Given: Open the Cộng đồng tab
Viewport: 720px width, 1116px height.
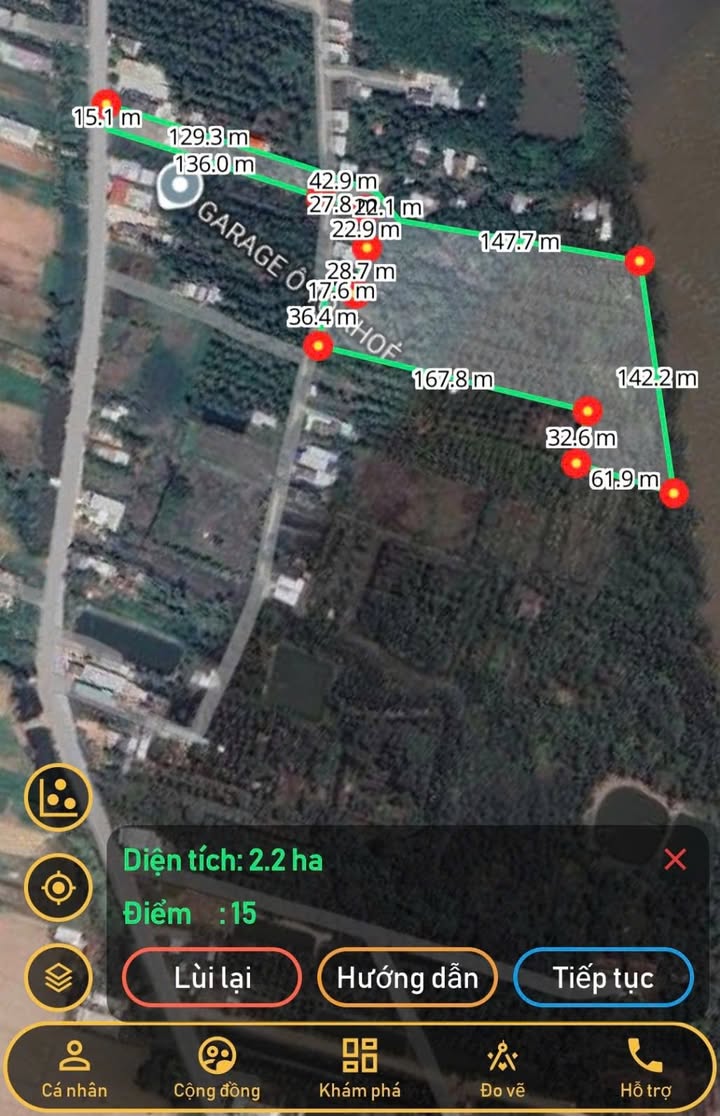Looking at the screenshot, I should (216, 1067).
